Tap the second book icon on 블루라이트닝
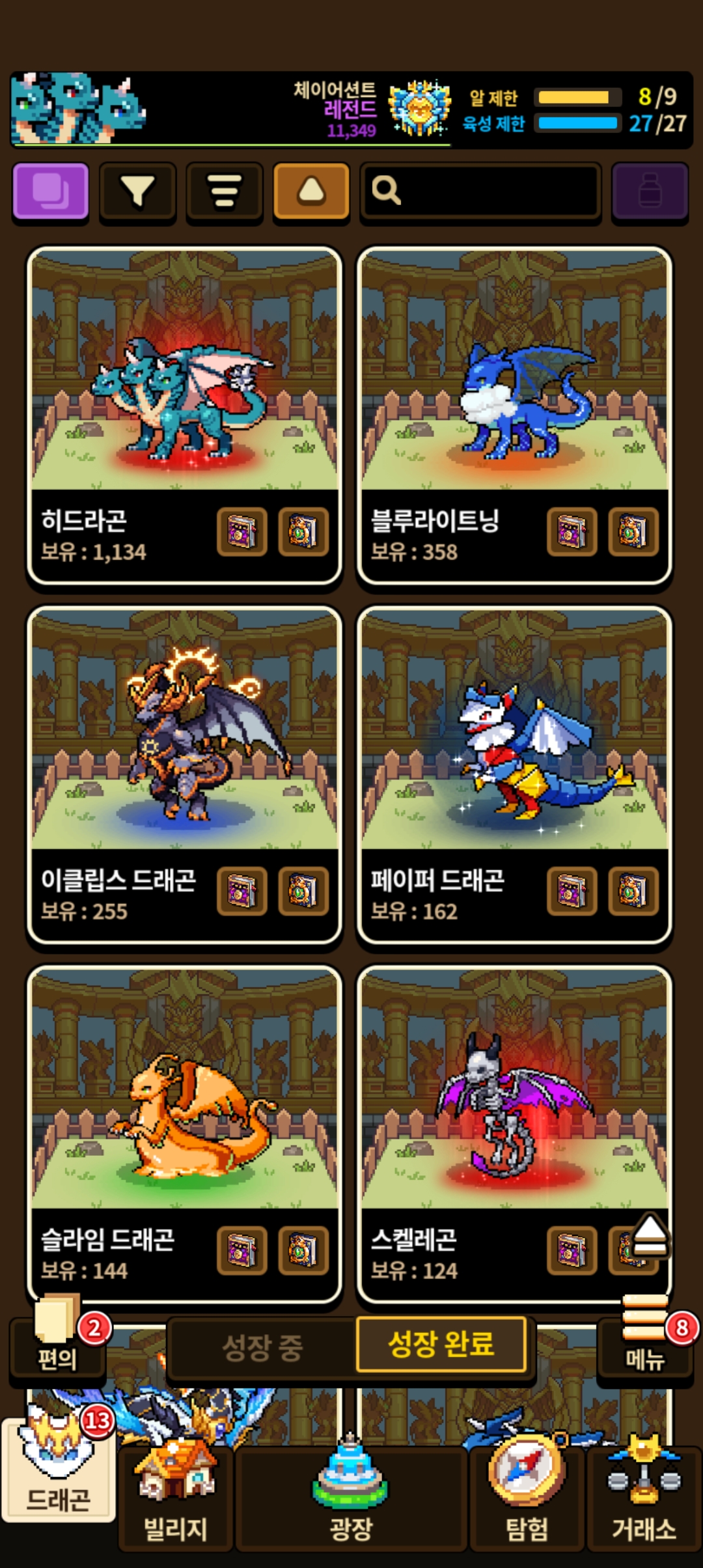 click(633, 531)
